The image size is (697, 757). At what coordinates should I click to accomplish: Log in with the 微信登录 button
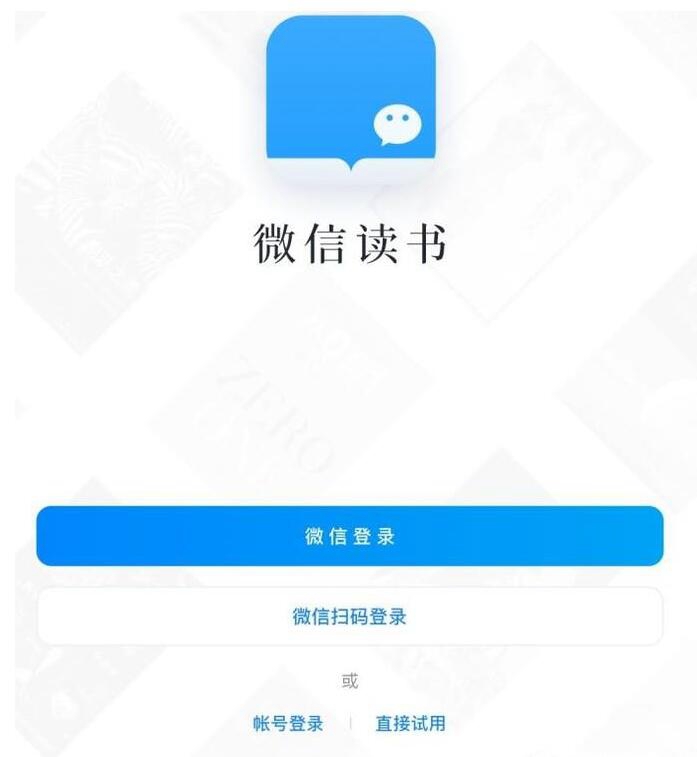click(x=349, y=536)
